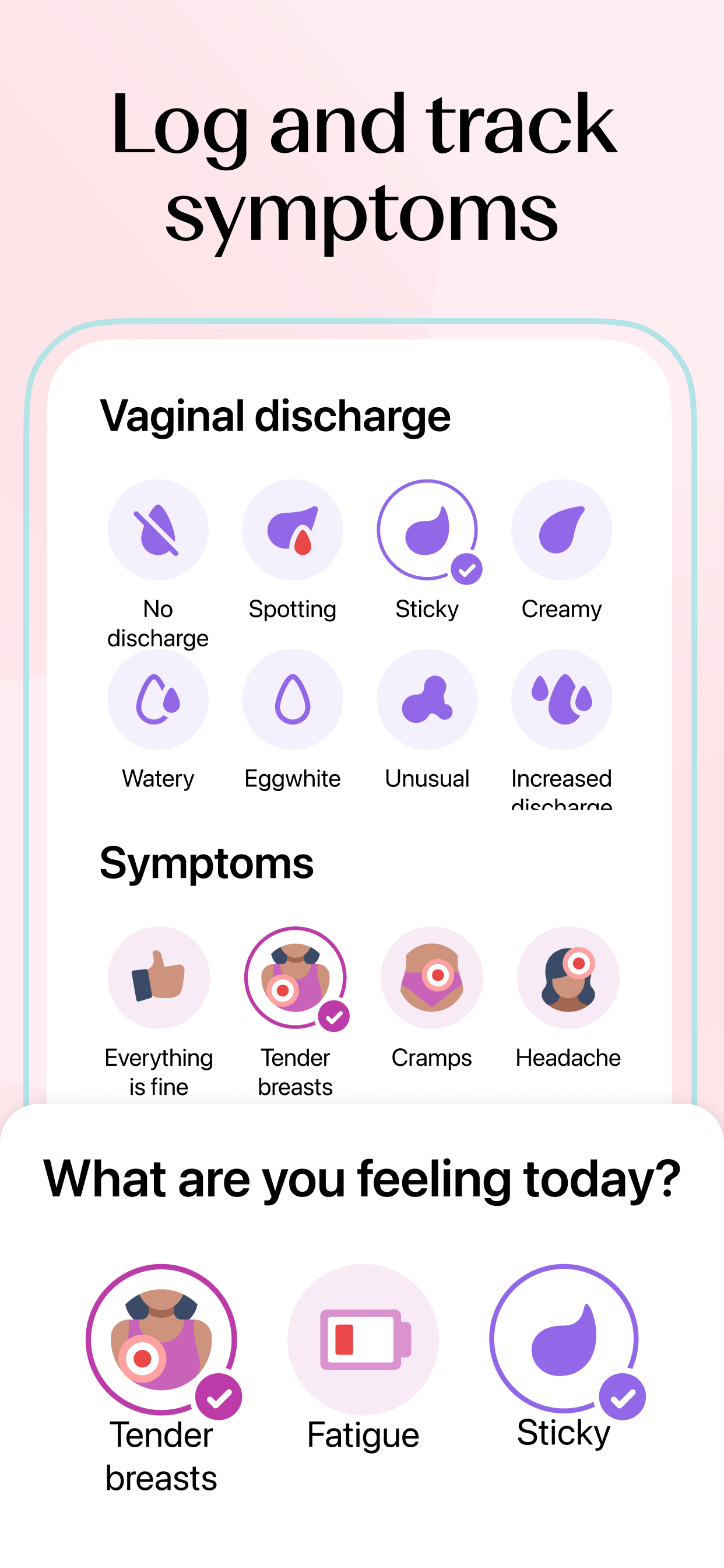Select the Creamy discharge icon

pos(561,530)
